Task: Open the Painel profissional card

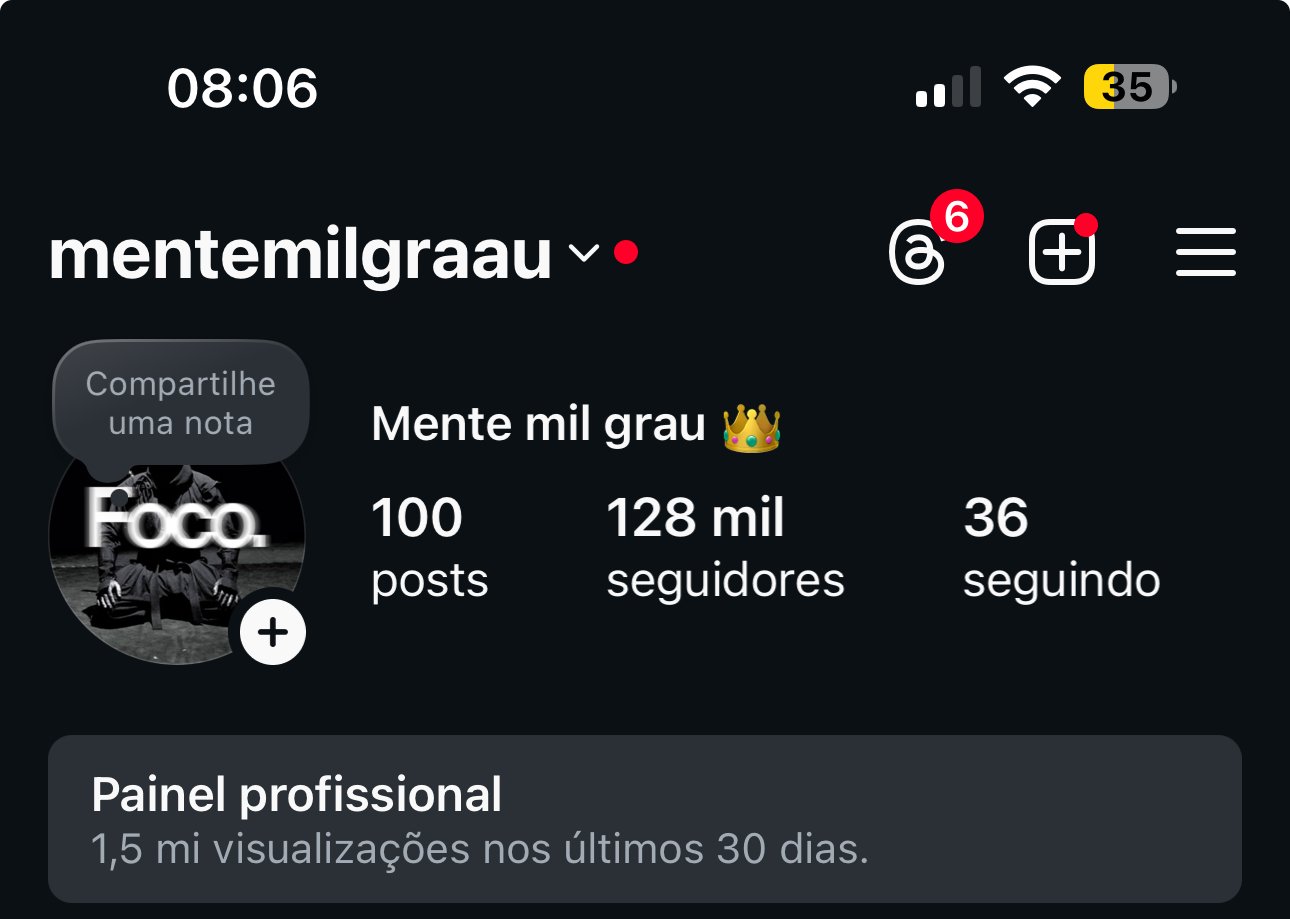Action: pyautogui.click(x=645, y=818)
